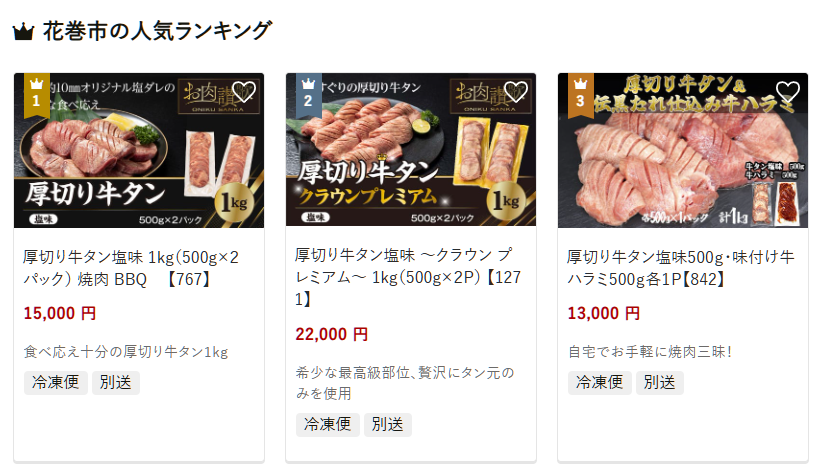Favorite the rank 1 厚切り牛タン 15,000円 item

click(244, 93)
